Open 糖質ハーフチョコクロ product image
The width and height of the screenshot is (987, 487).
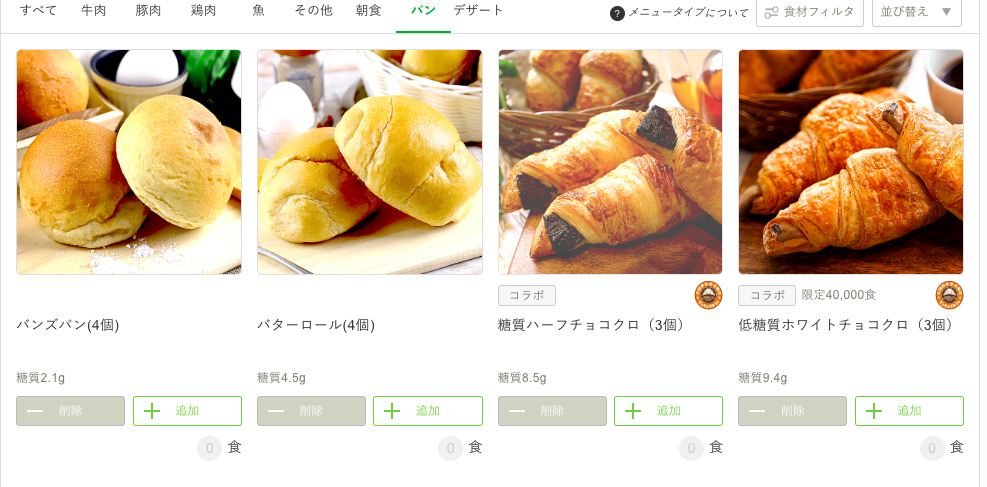click(x=610, y=162)
